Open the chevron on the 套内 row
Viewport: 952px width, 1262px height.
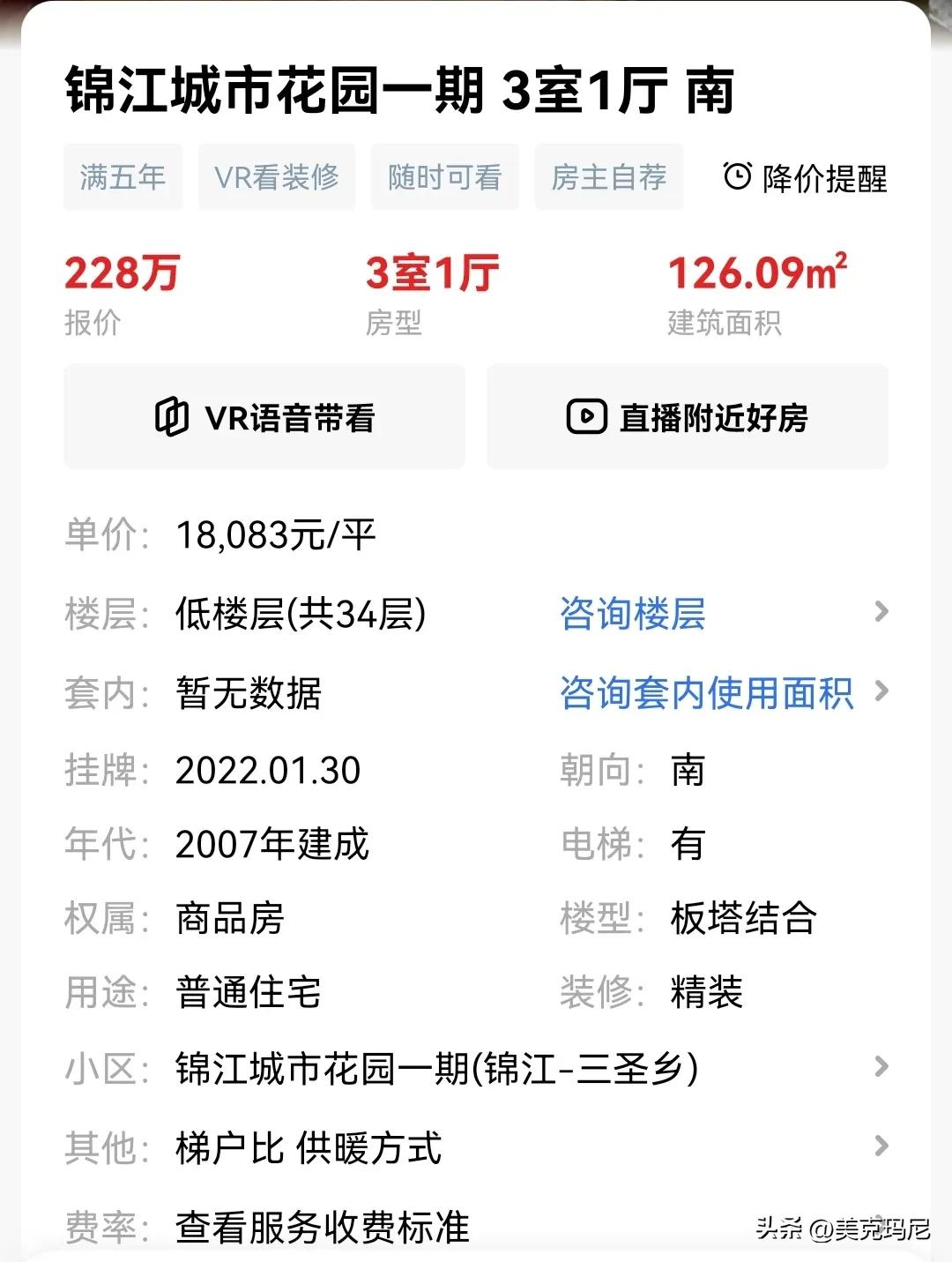tap(883, 694)
